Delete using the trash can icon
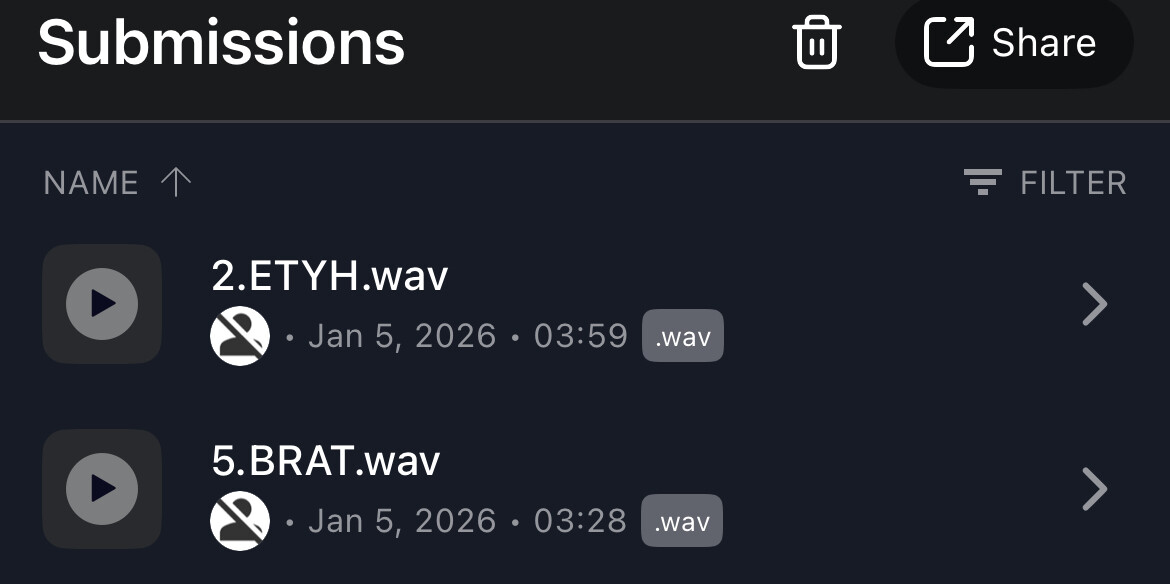Screen dimensions: 1170x584 tap(817, 43)
